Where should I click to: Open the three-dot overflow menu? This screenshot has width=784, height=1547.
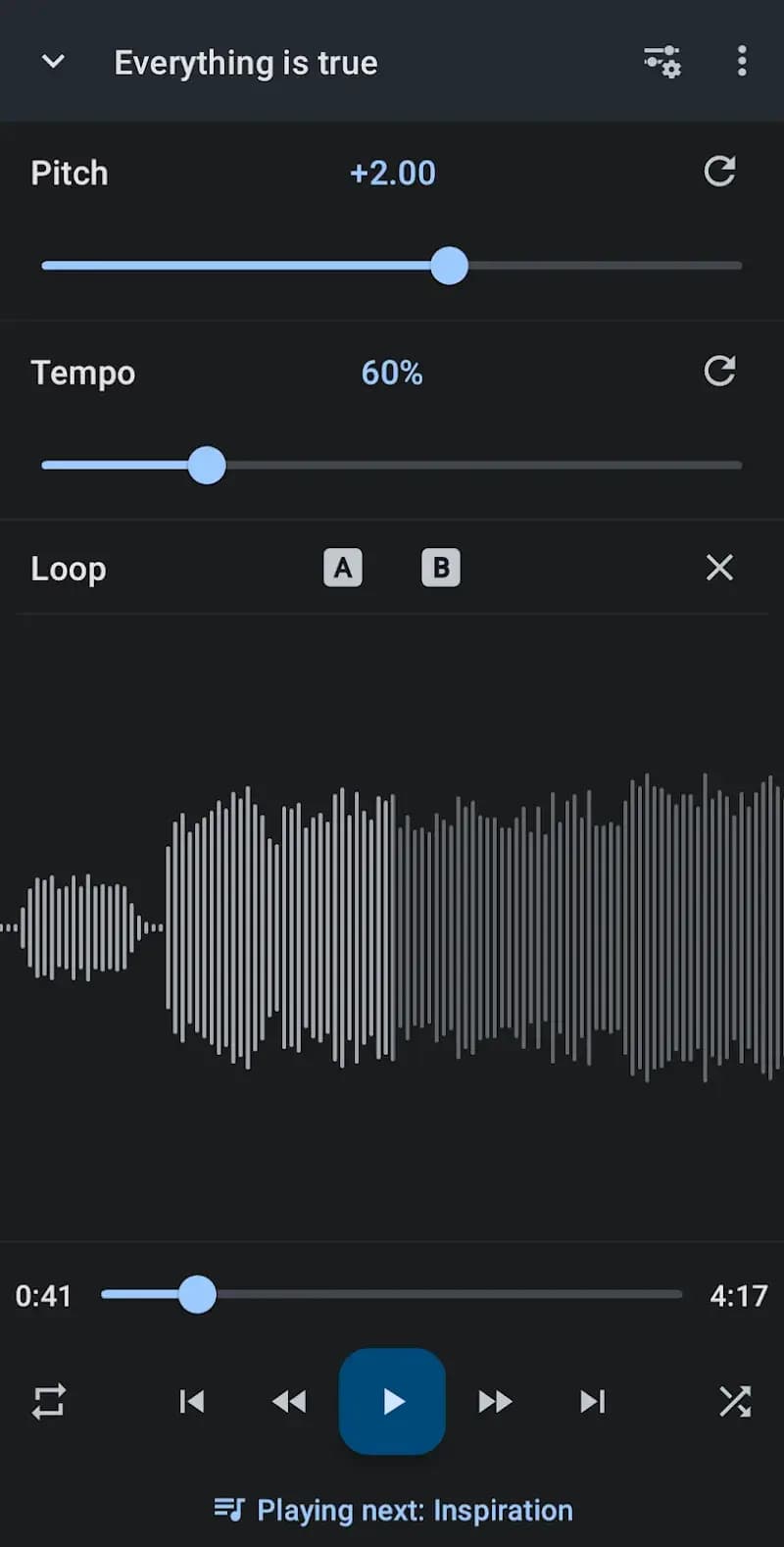pyautogui.click(x=742, y=62)
